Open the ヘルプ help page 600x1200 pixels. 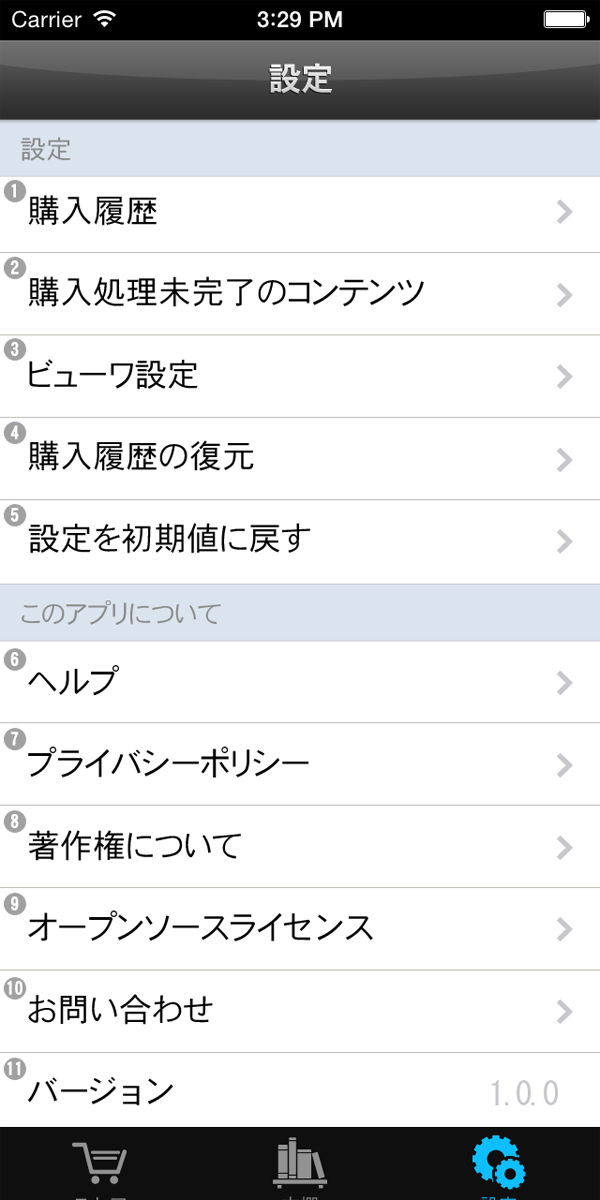(300, 682)
